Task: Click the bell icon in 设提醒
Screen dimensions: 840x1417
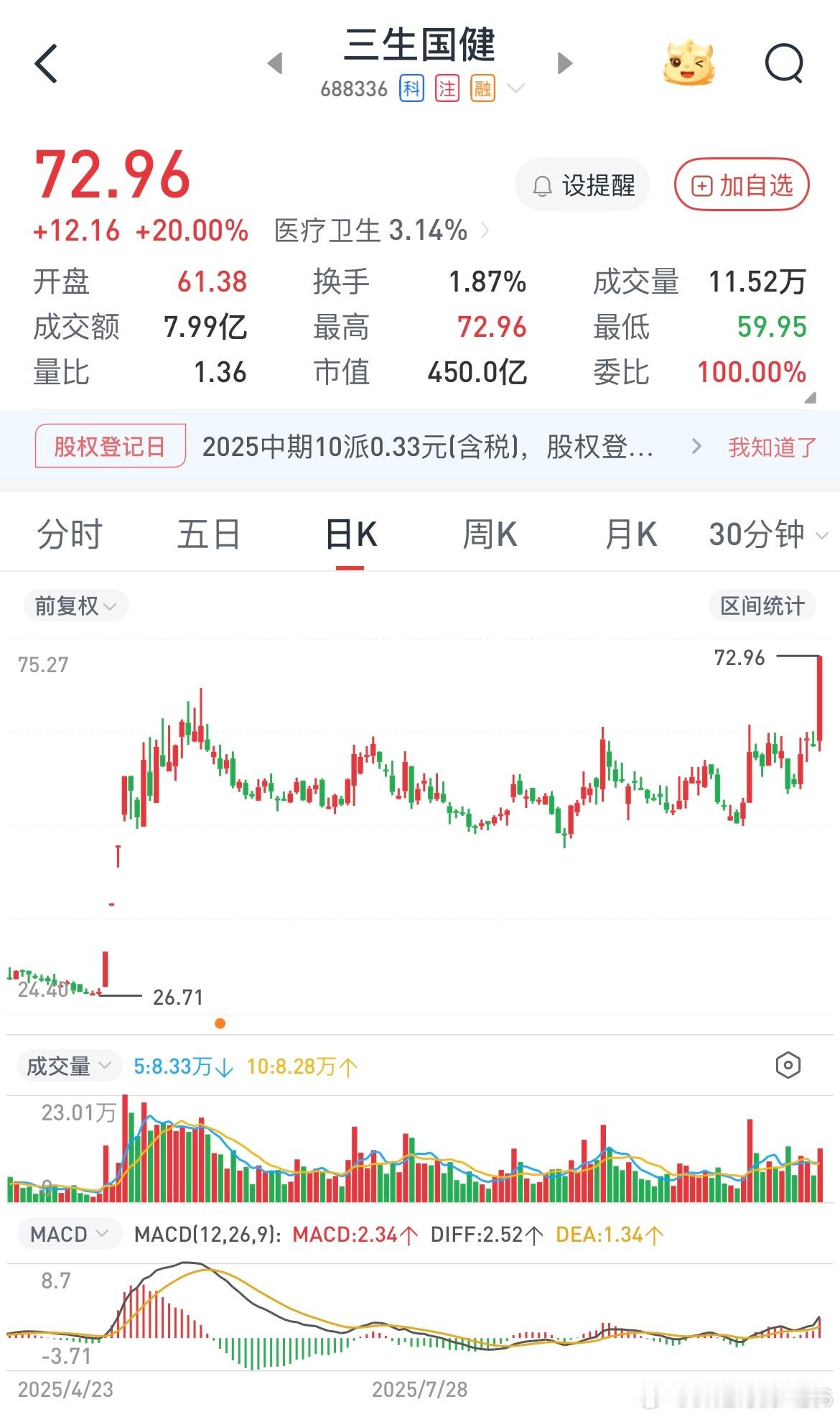Action: [x=544, y=185]
